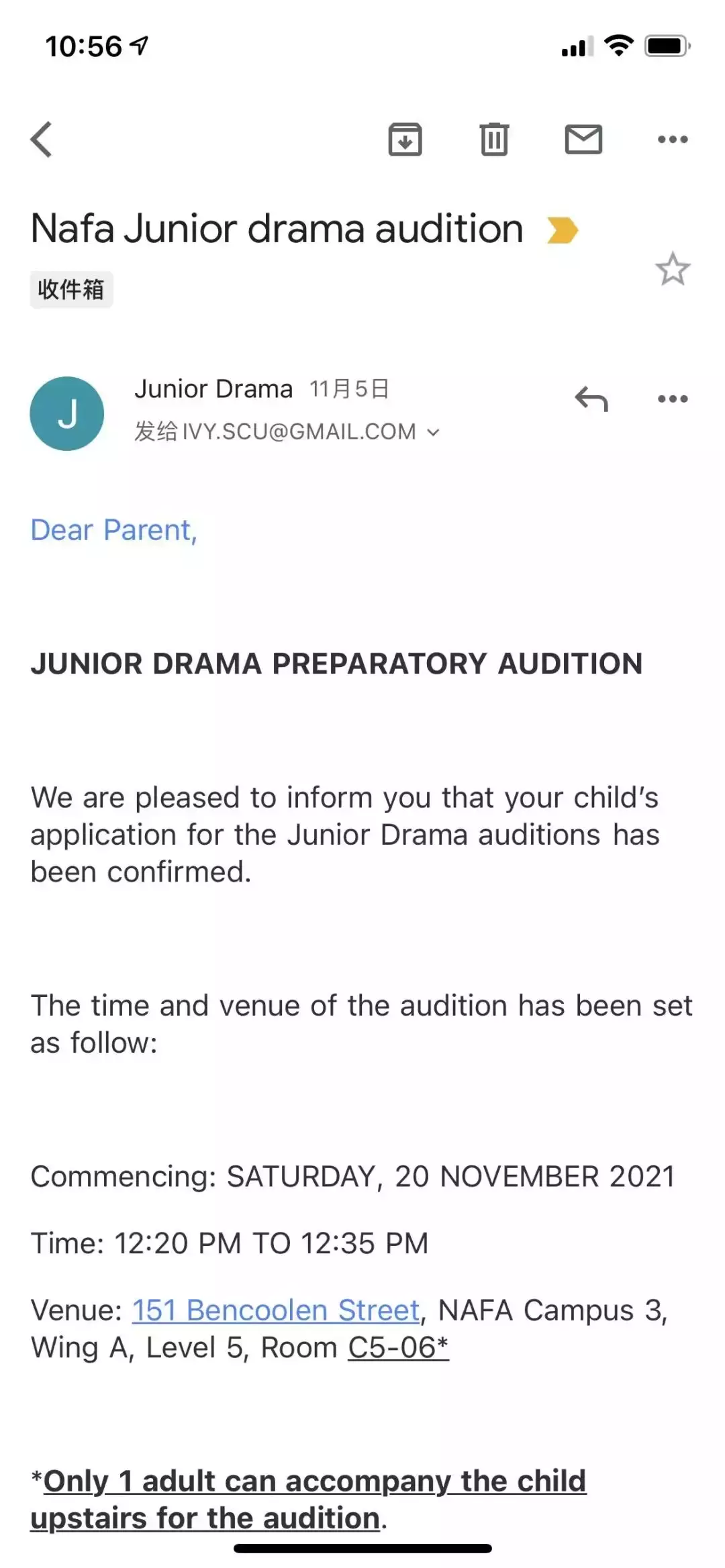Mark this email as unread
Screen dimensions: 725x1568
(583, 140)
